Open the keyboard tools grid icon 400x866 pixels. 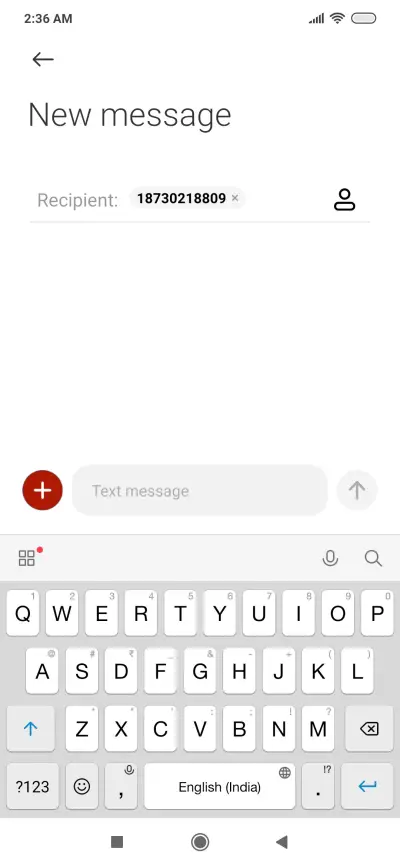pos(27,558)
